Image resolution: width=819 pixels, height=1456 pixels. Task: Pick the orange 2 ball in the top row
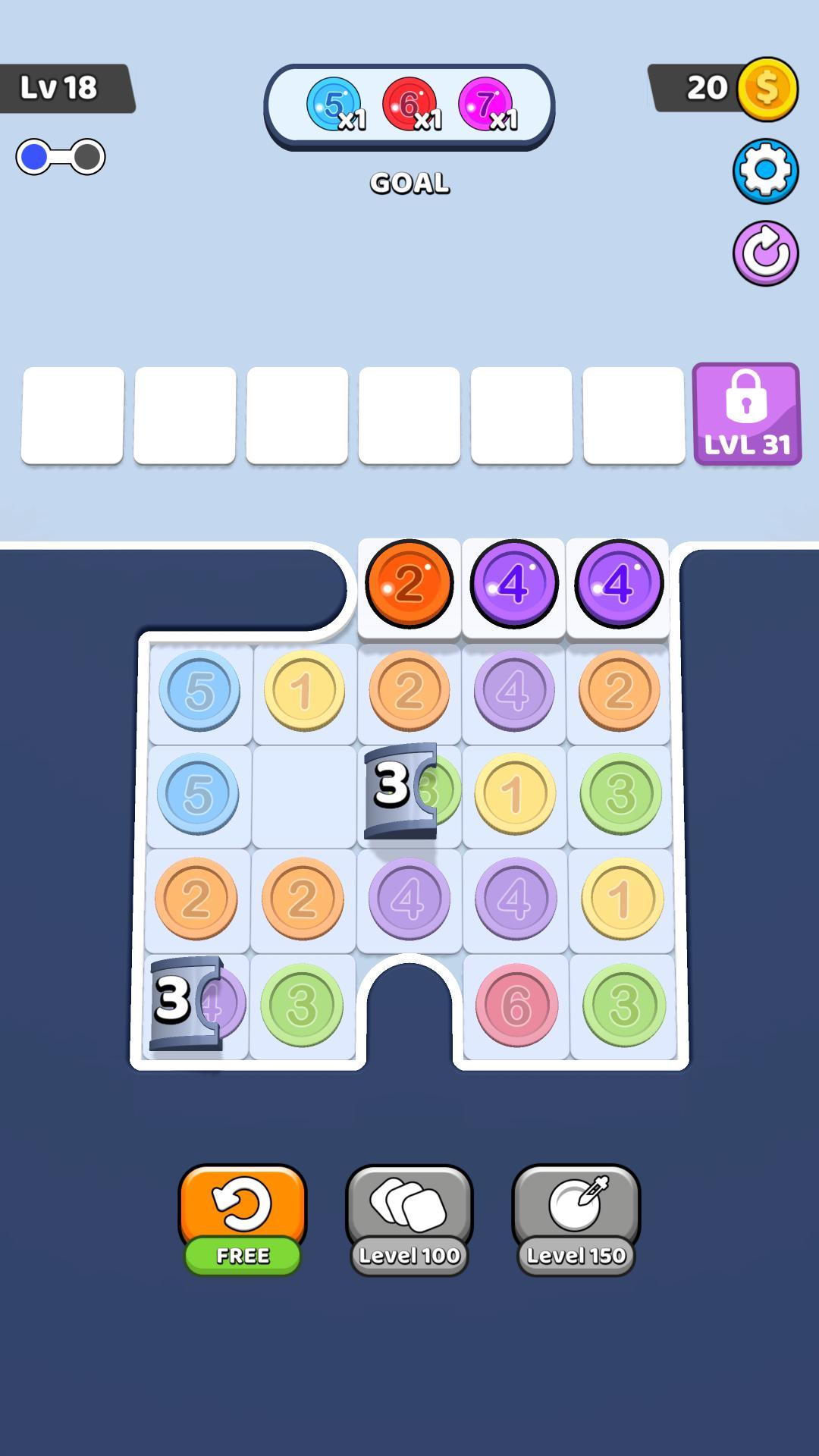point(409,584)
